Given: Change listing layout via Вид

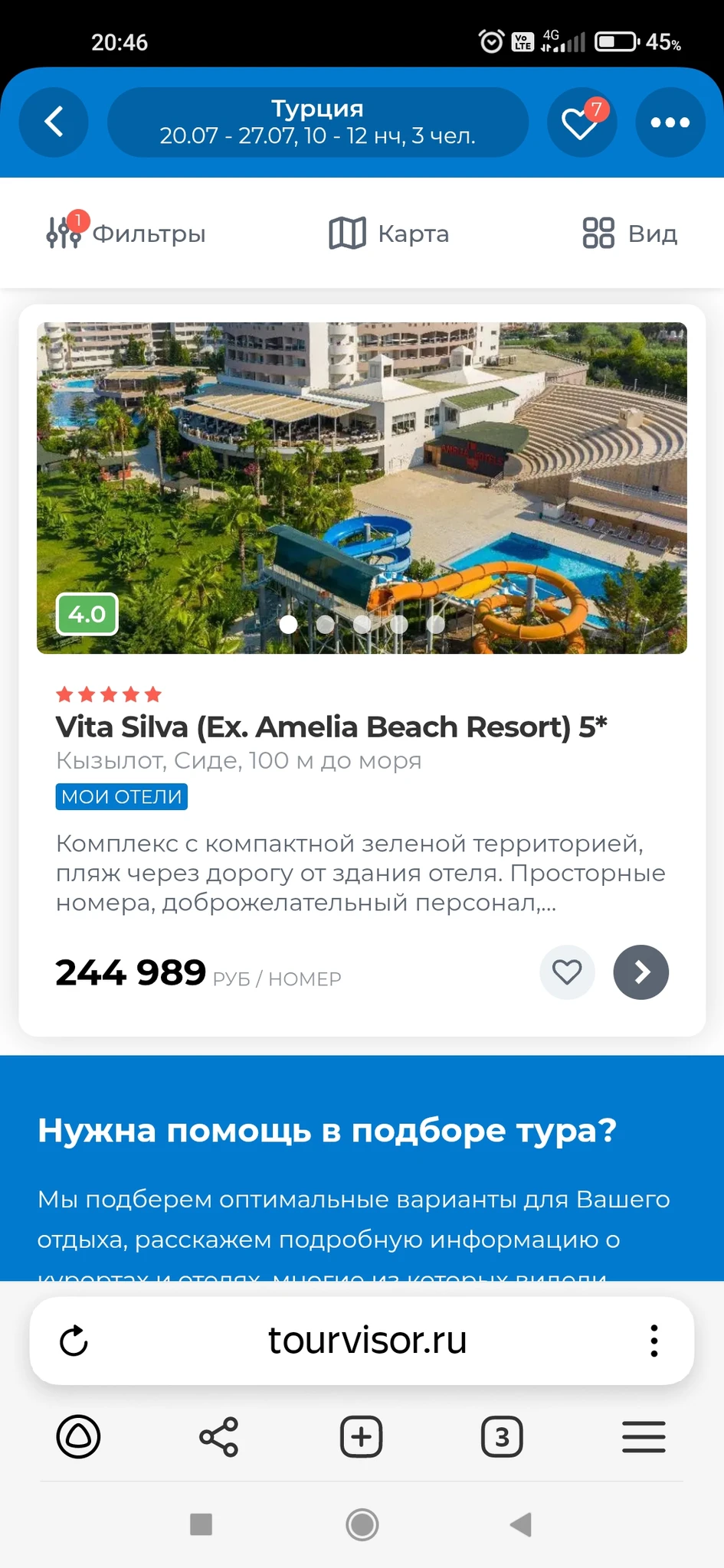Looking at the screenshot, I should click(x=630, y=233).
